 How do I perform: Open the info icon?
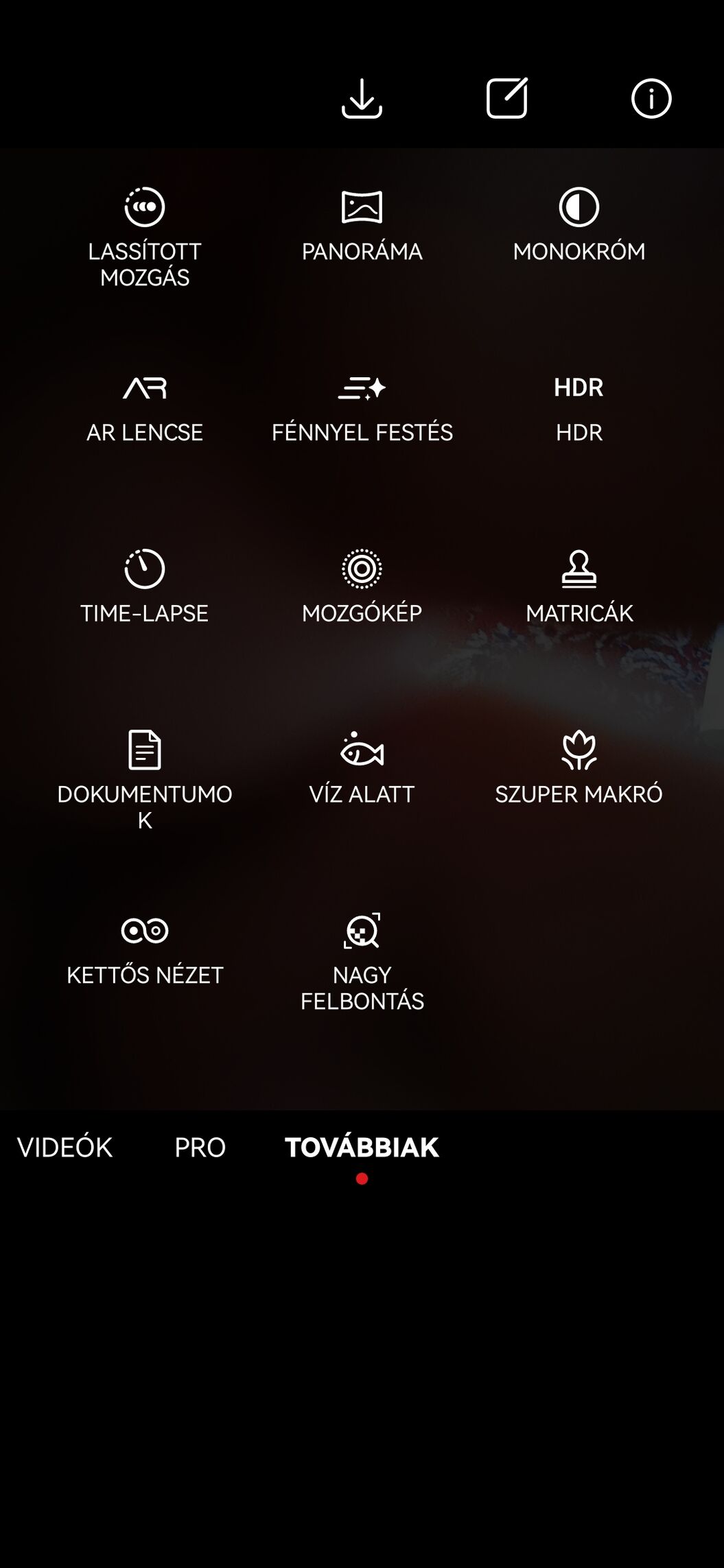pyautogui.click(x=651, y=98)
